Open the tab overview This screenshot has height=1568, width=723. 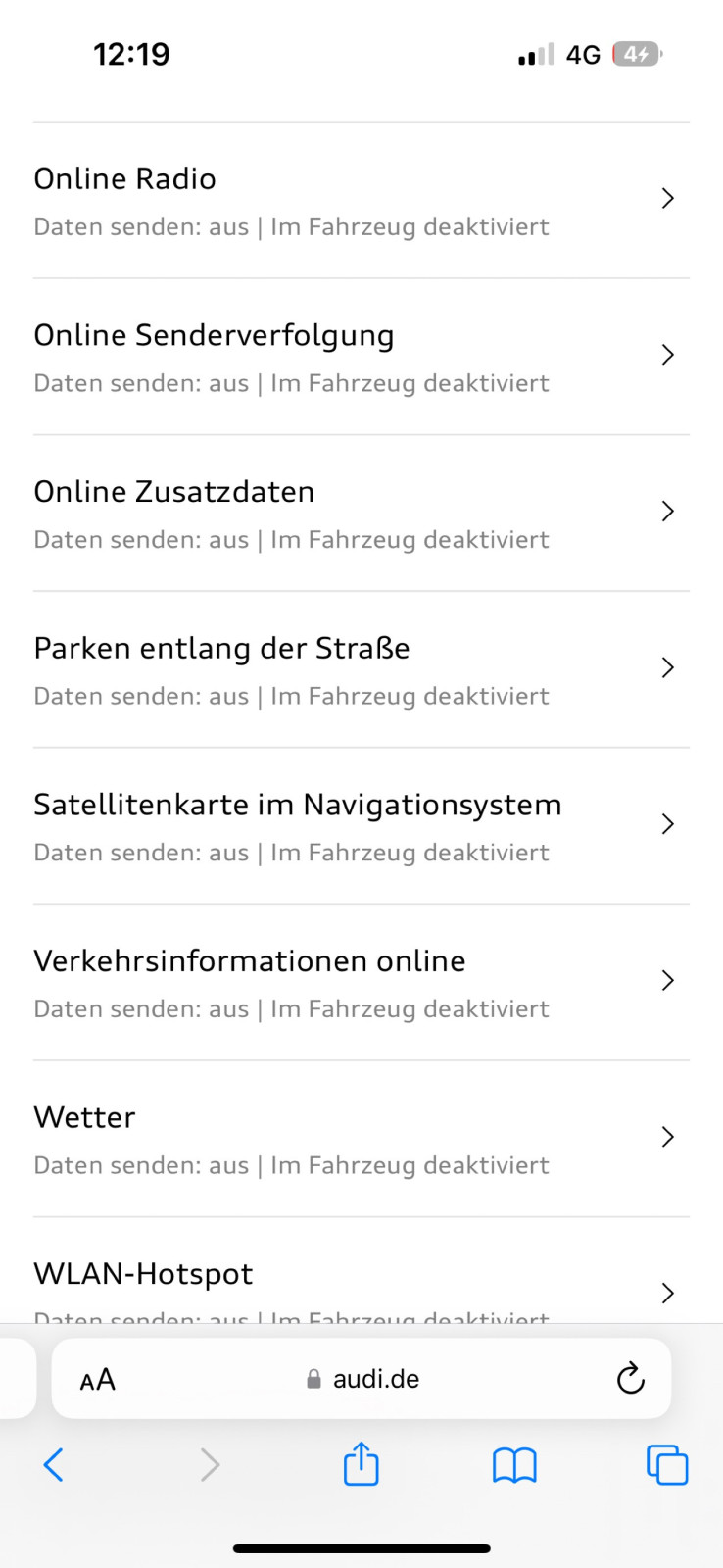click(x=667, y=1464)
